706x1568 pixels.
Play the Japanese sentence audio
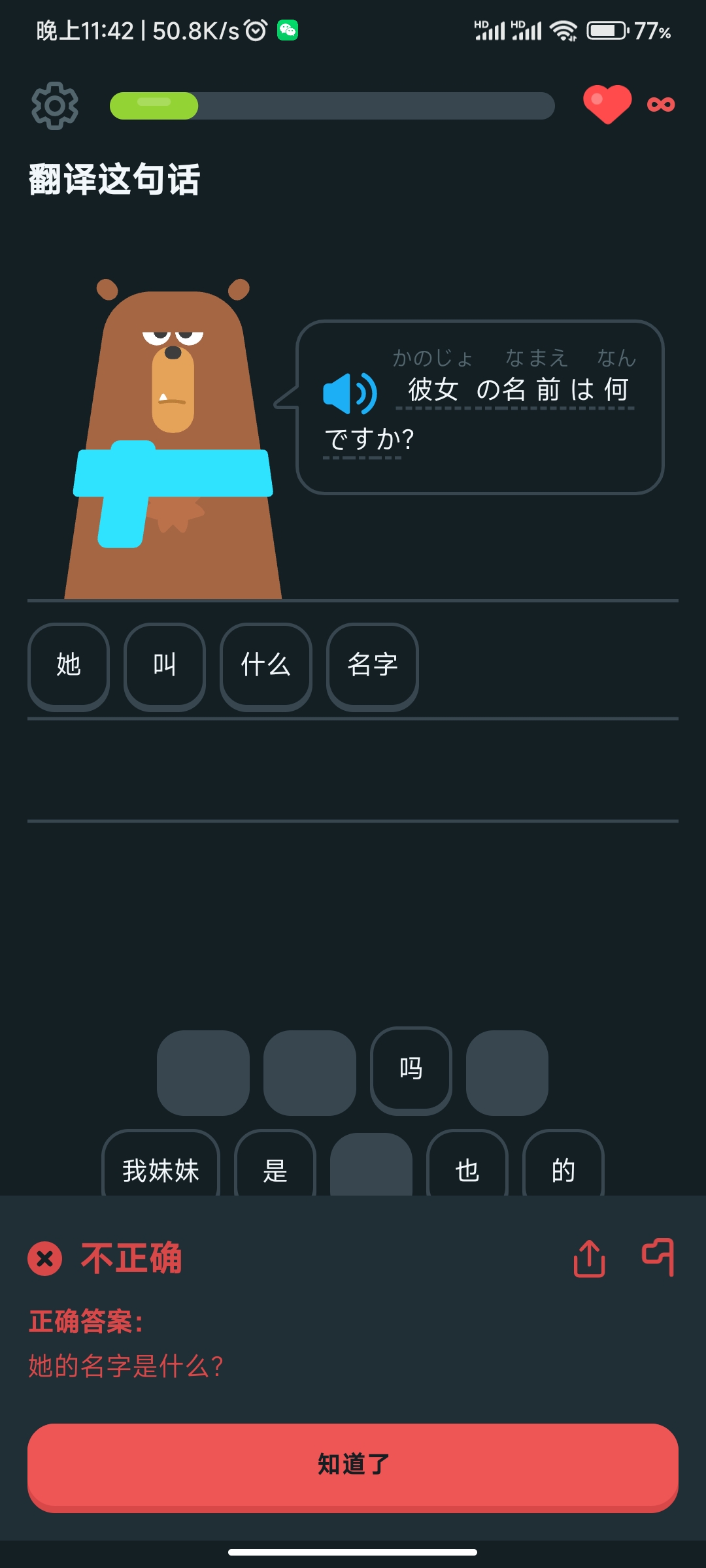coord(350,393)
